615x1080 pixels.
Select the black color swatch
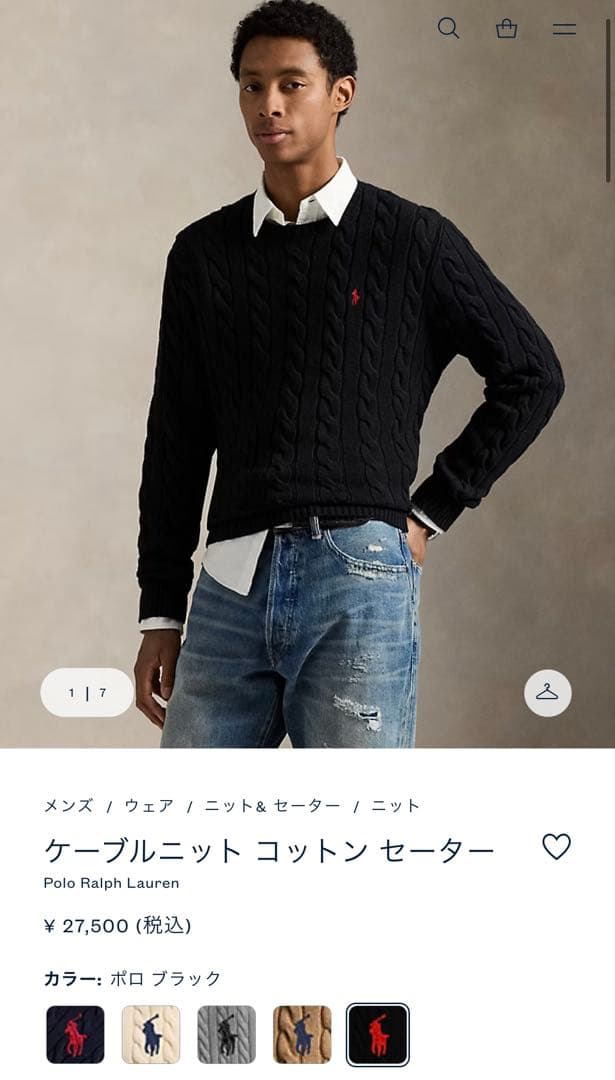coord(378,1034)
